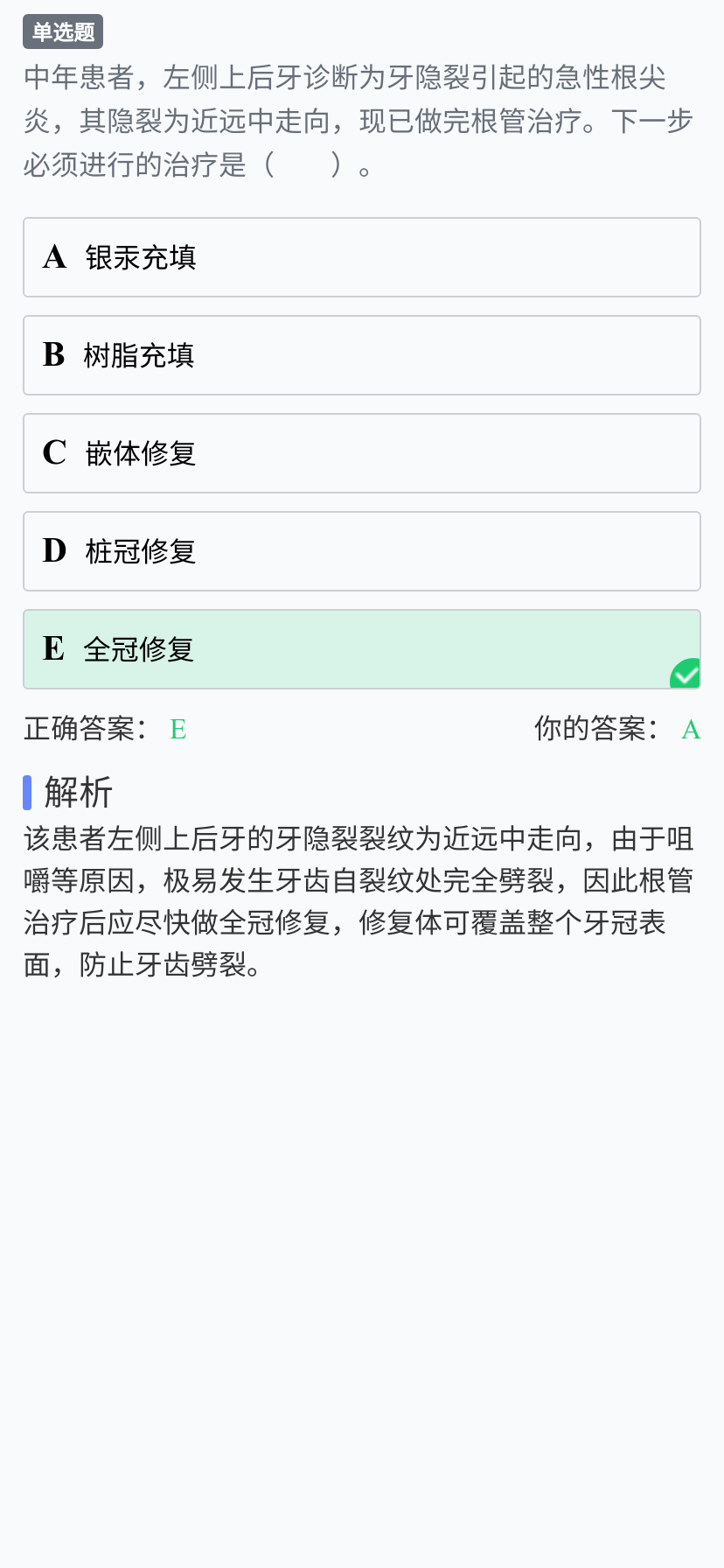
Task: Select option A 银汞充填
Action: click(362, 257)
